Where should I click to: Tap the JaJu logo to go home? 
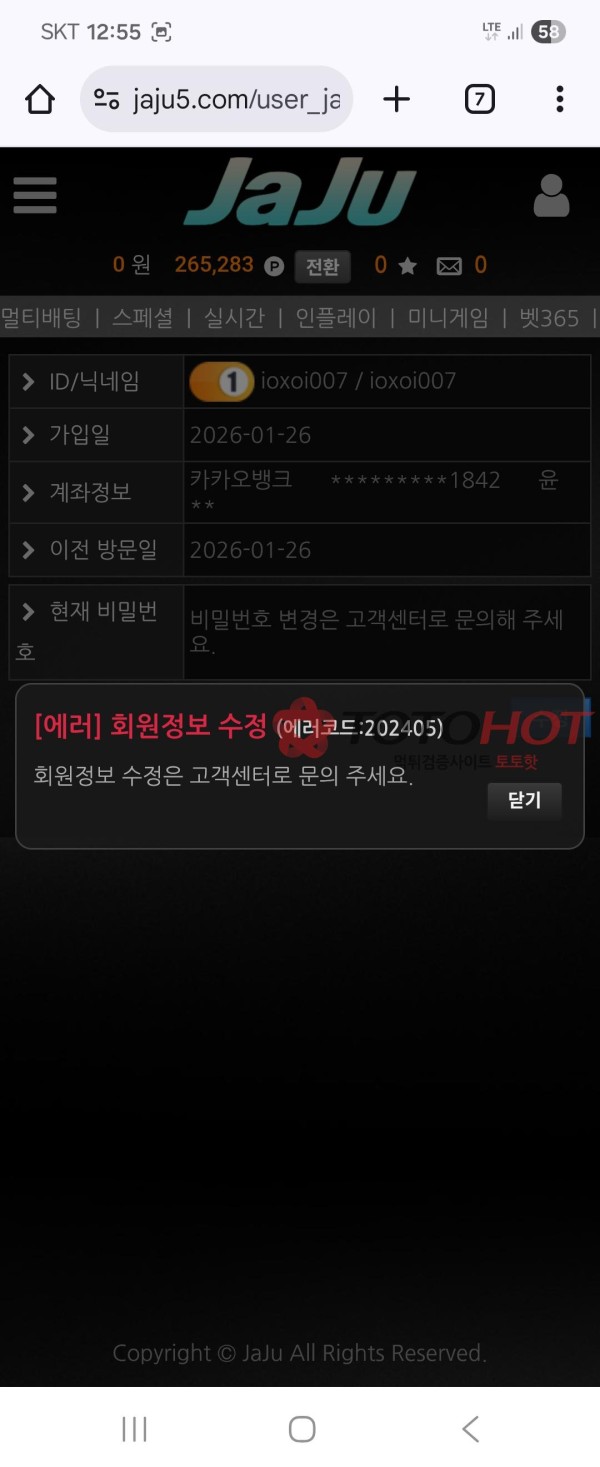pos(300,195)
